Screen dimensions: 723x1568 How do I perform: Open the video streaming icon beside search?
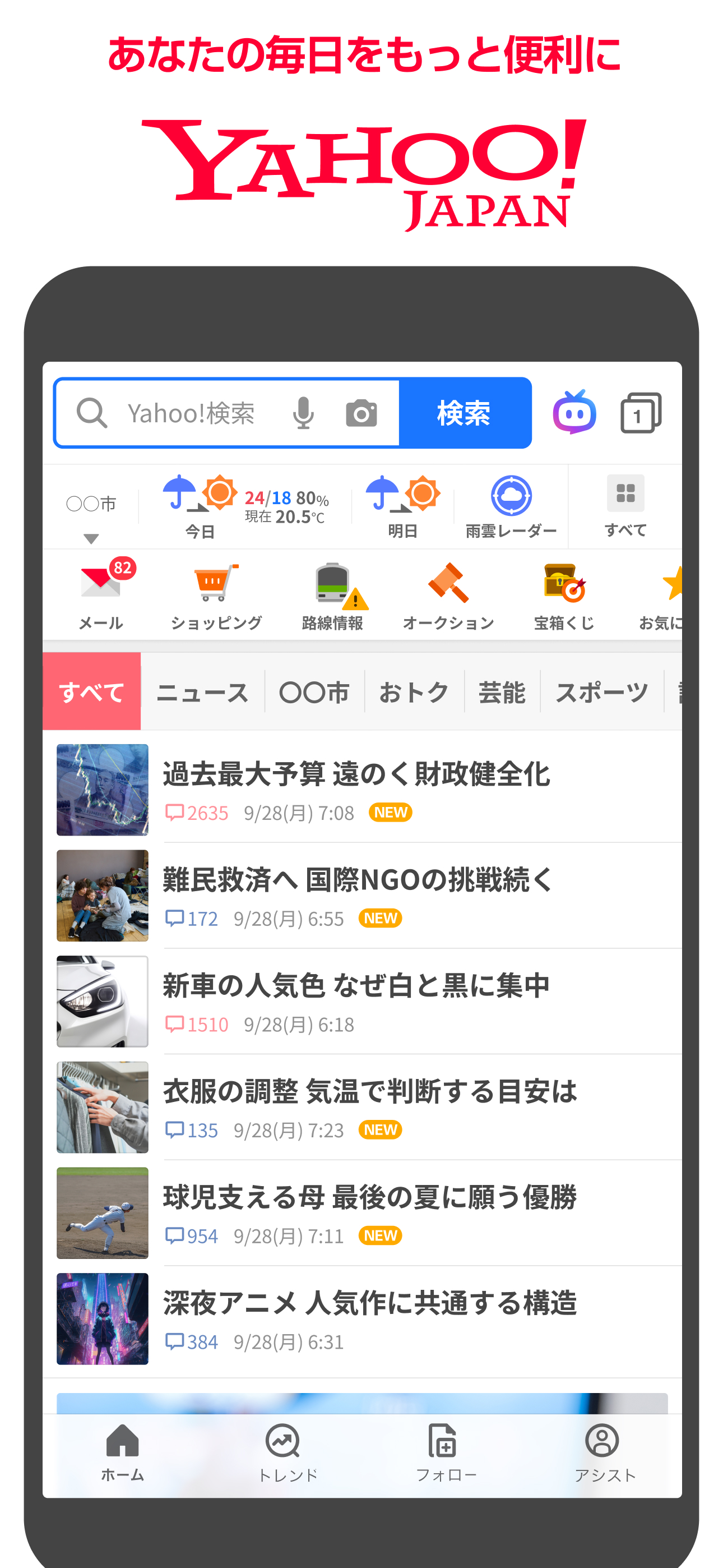575,413
